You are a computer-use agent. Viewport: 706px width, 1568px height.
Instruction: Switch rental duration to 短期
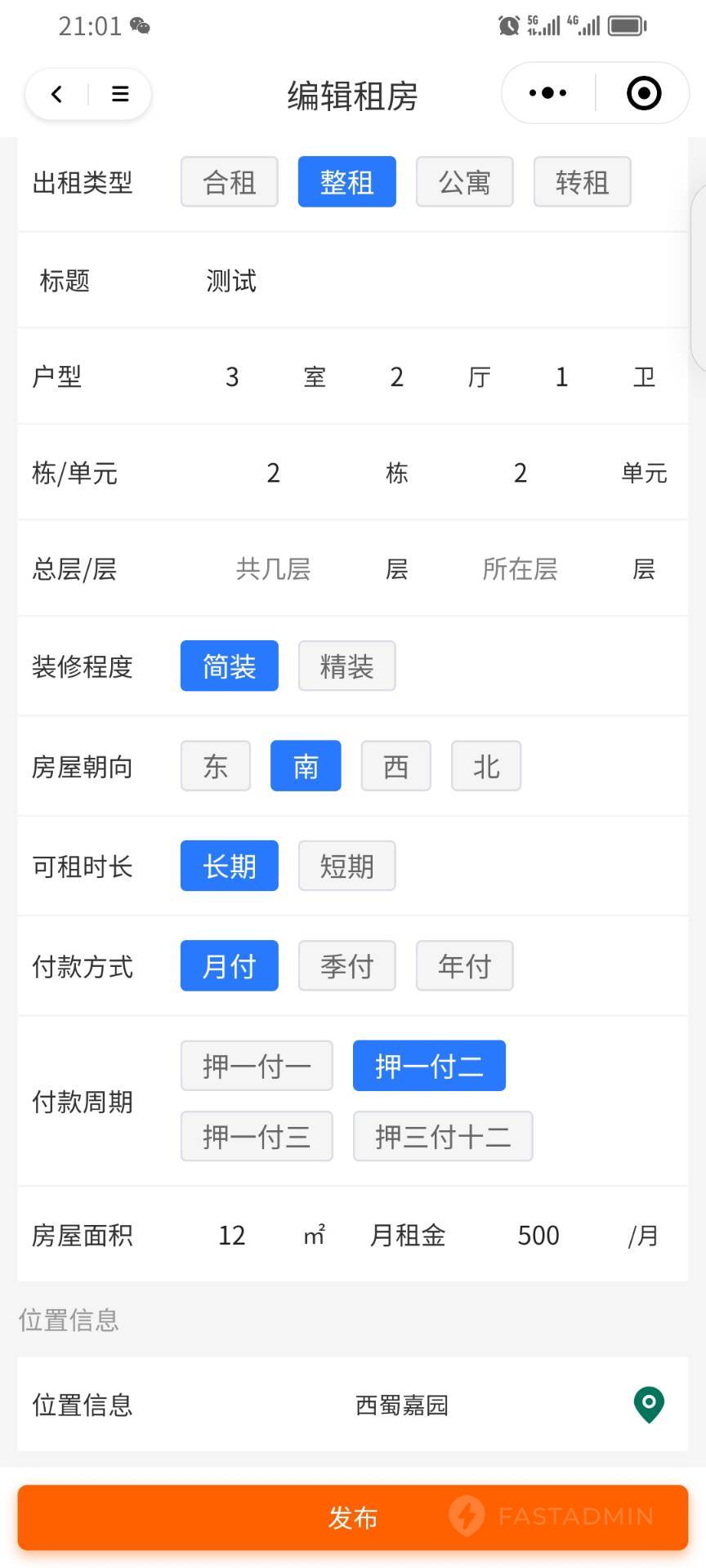tap(347, 866)
